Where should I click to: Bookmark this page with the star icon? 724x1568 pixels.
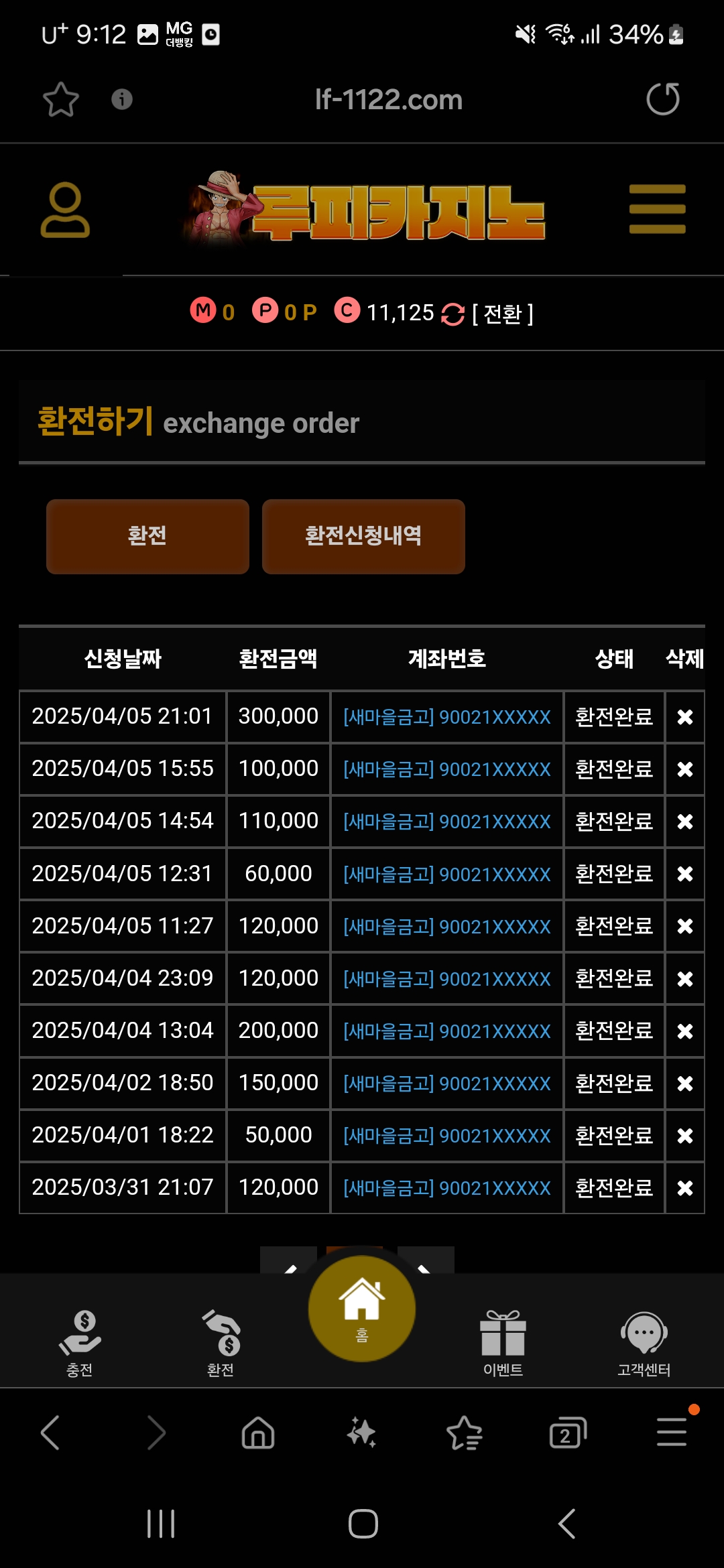point(61,99)
